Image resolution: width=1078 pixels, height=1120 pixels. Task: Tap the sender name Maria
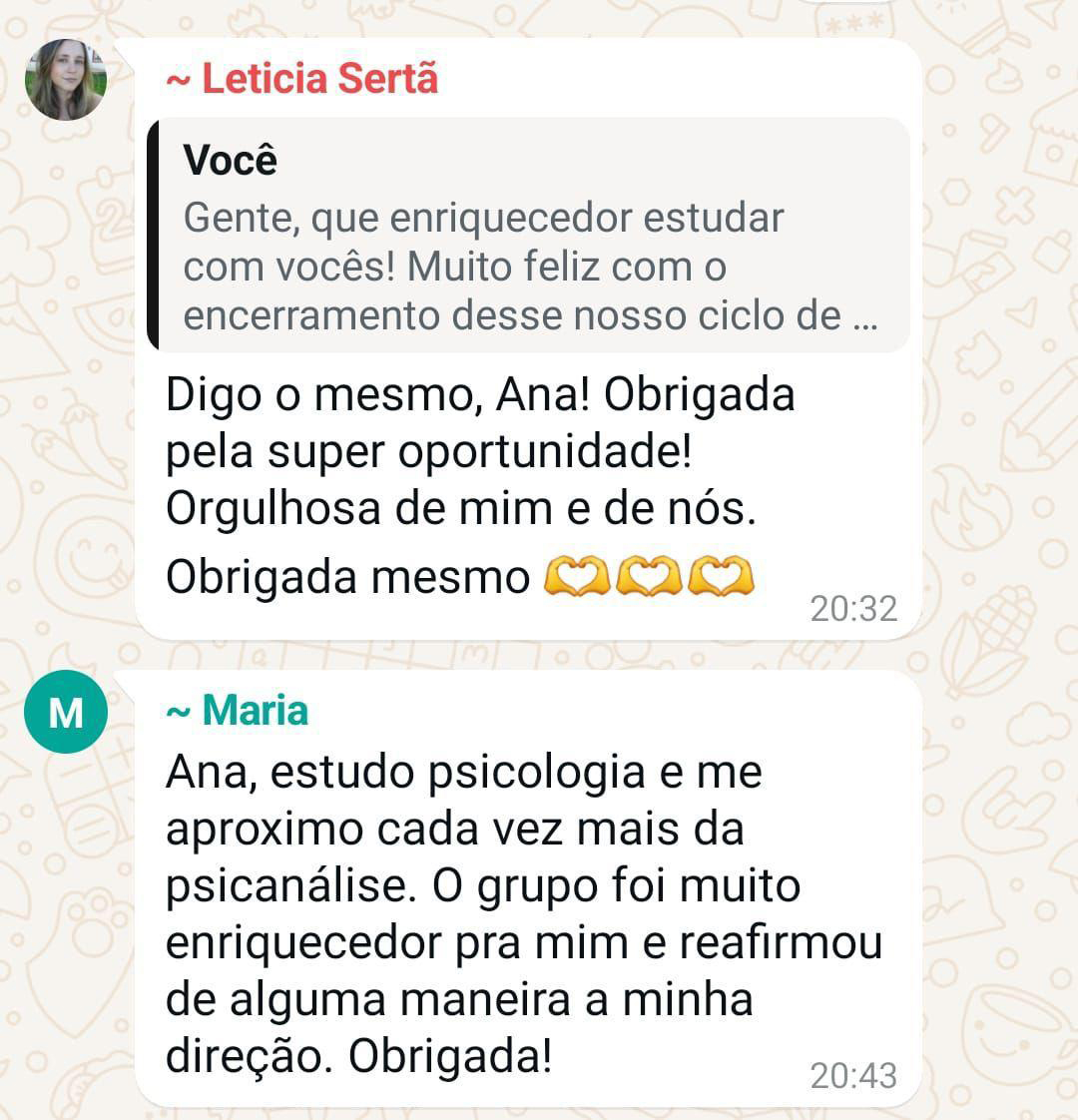click(239, 711)
